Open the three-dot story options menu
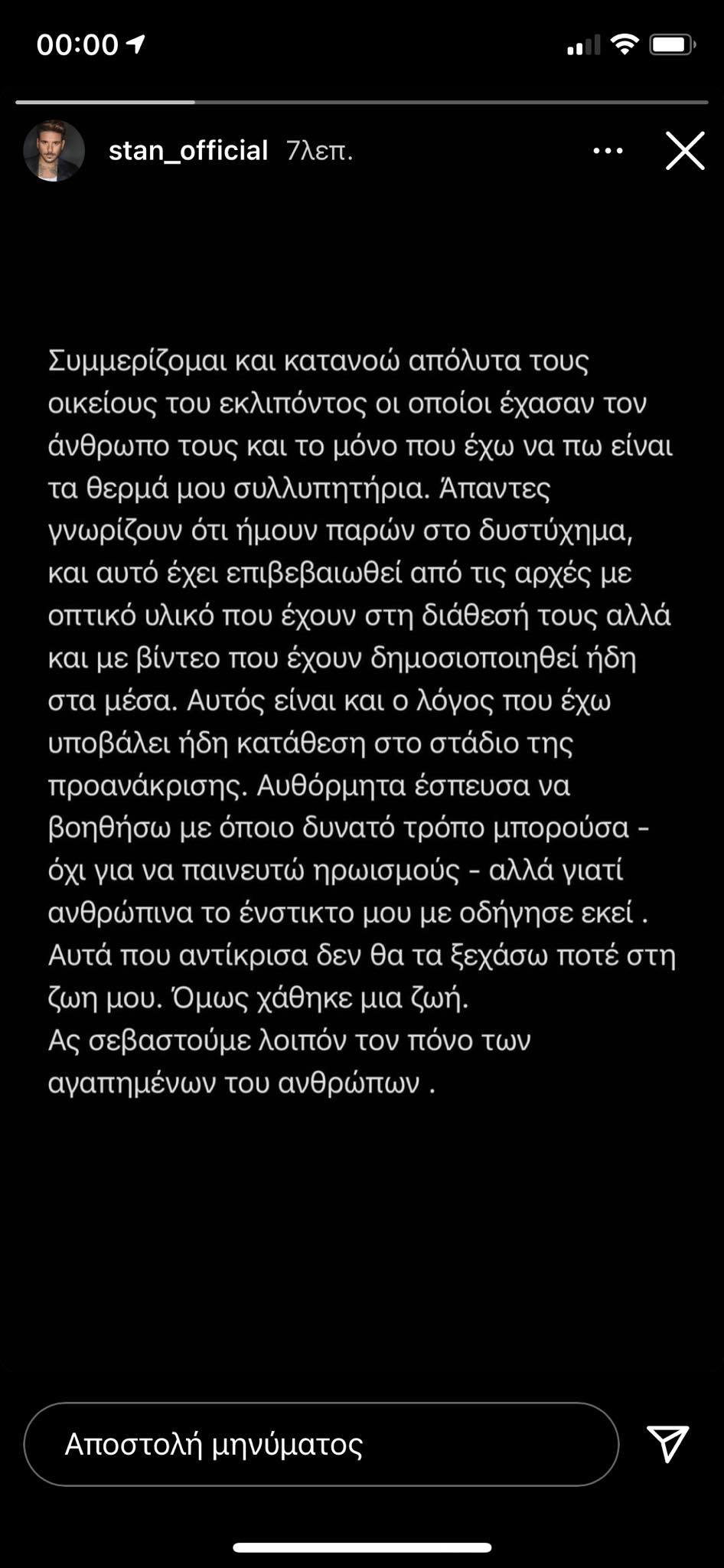The image size is (724, 1568). pos(608,151)
